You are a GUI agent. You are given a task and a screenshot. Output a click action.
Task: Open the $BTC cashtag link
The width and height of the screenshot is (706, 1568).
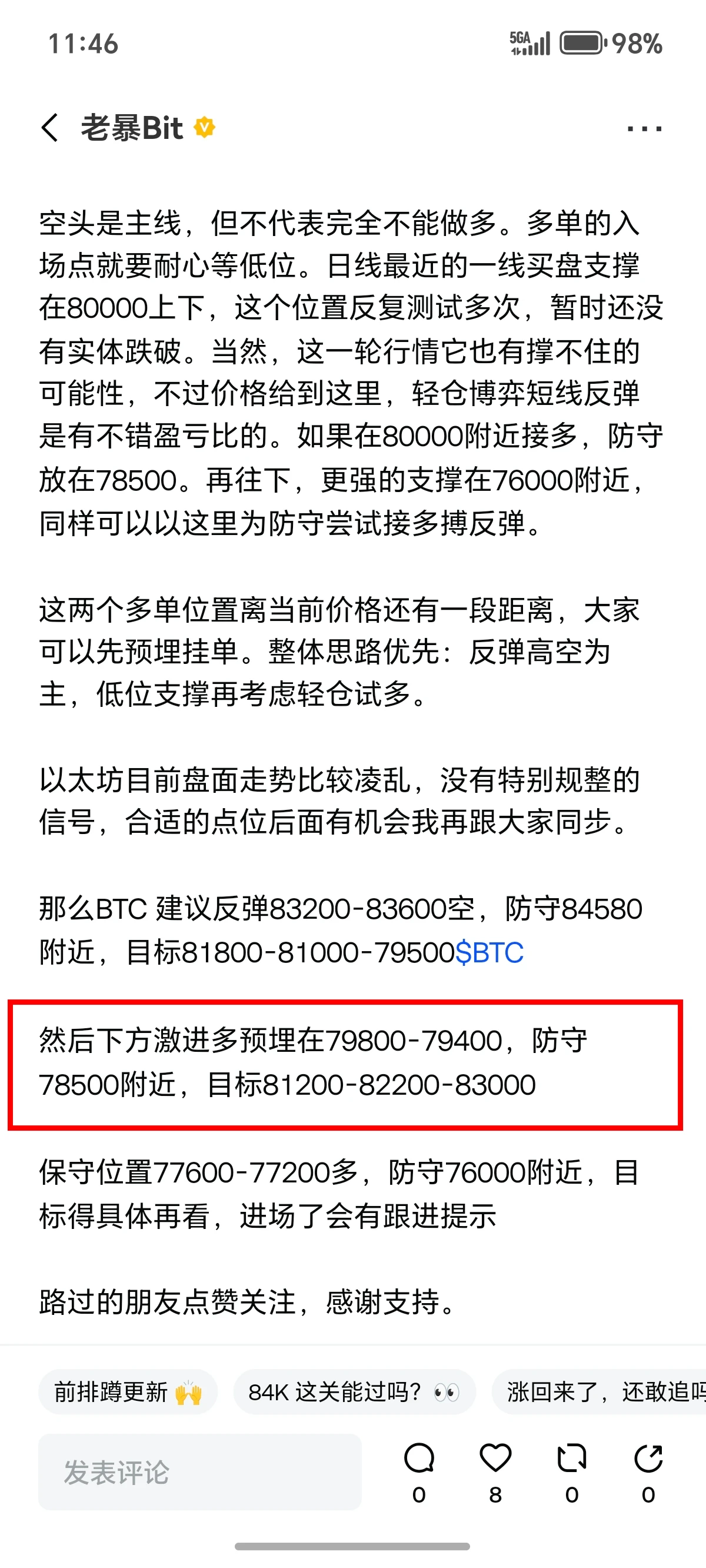489,952
